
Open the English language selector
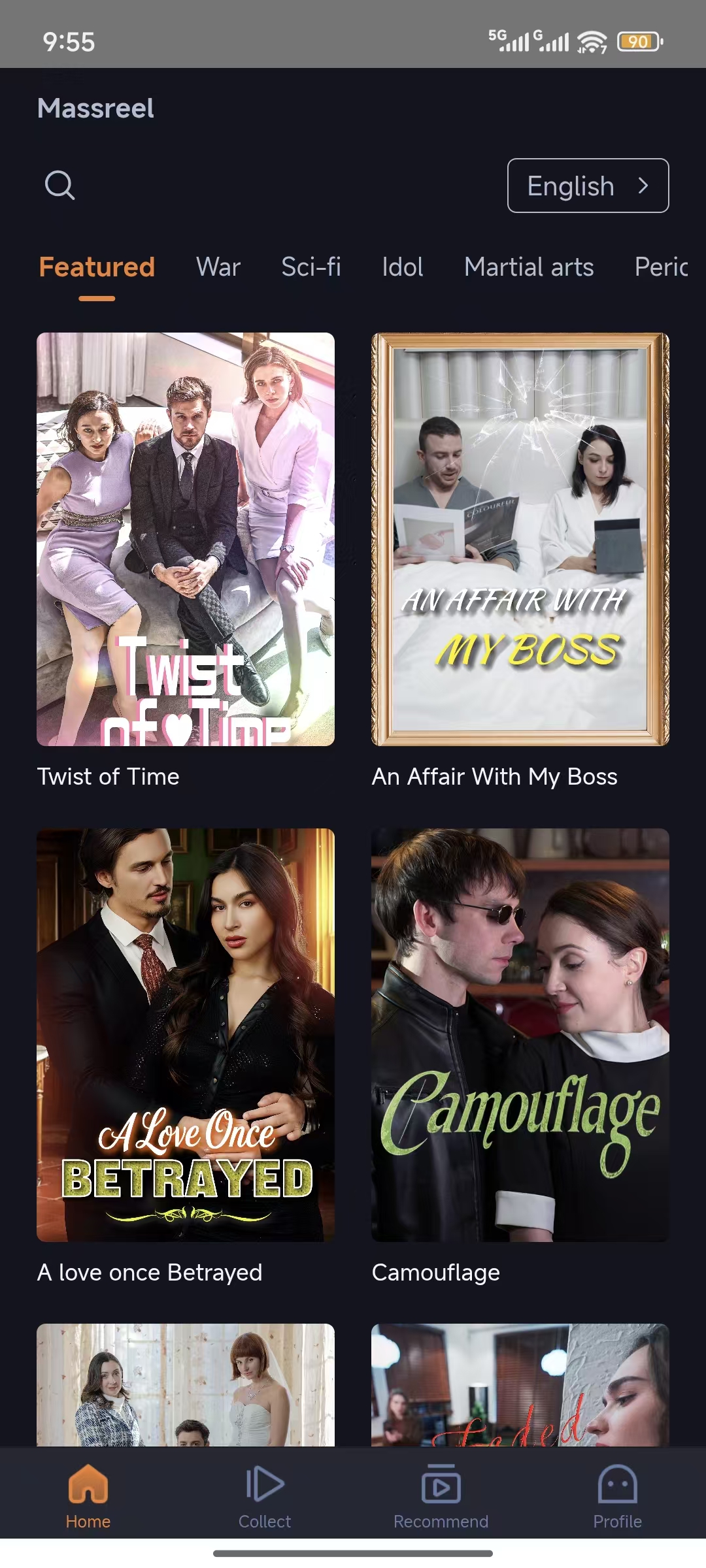click(587, 186)
